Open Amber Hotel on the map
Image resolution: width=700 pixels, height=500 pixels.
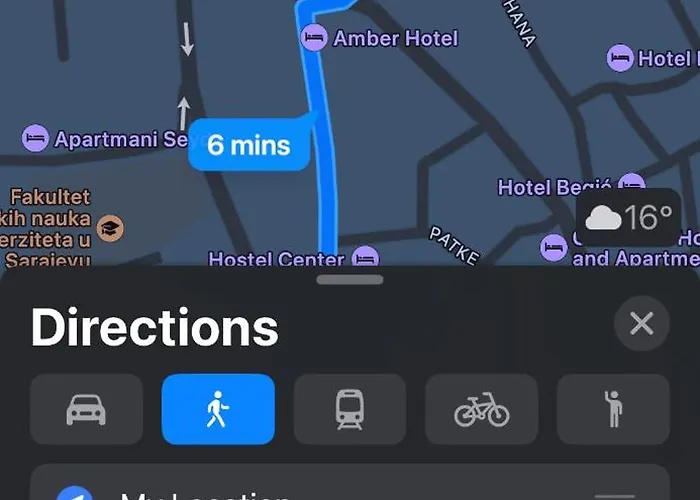[315, 39]
